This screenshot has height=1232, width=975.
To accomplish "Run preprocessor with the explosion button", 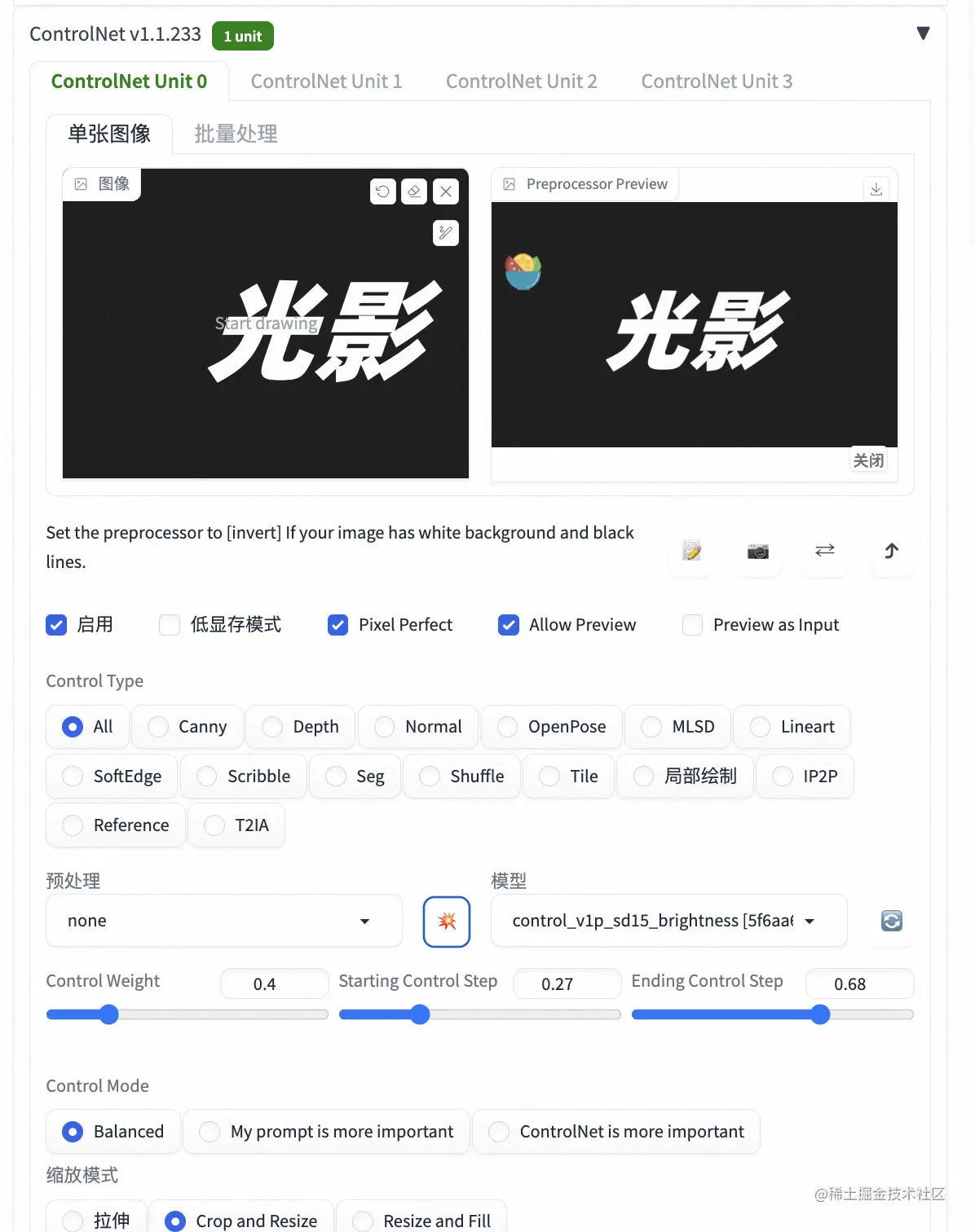I will click(447, 922).
